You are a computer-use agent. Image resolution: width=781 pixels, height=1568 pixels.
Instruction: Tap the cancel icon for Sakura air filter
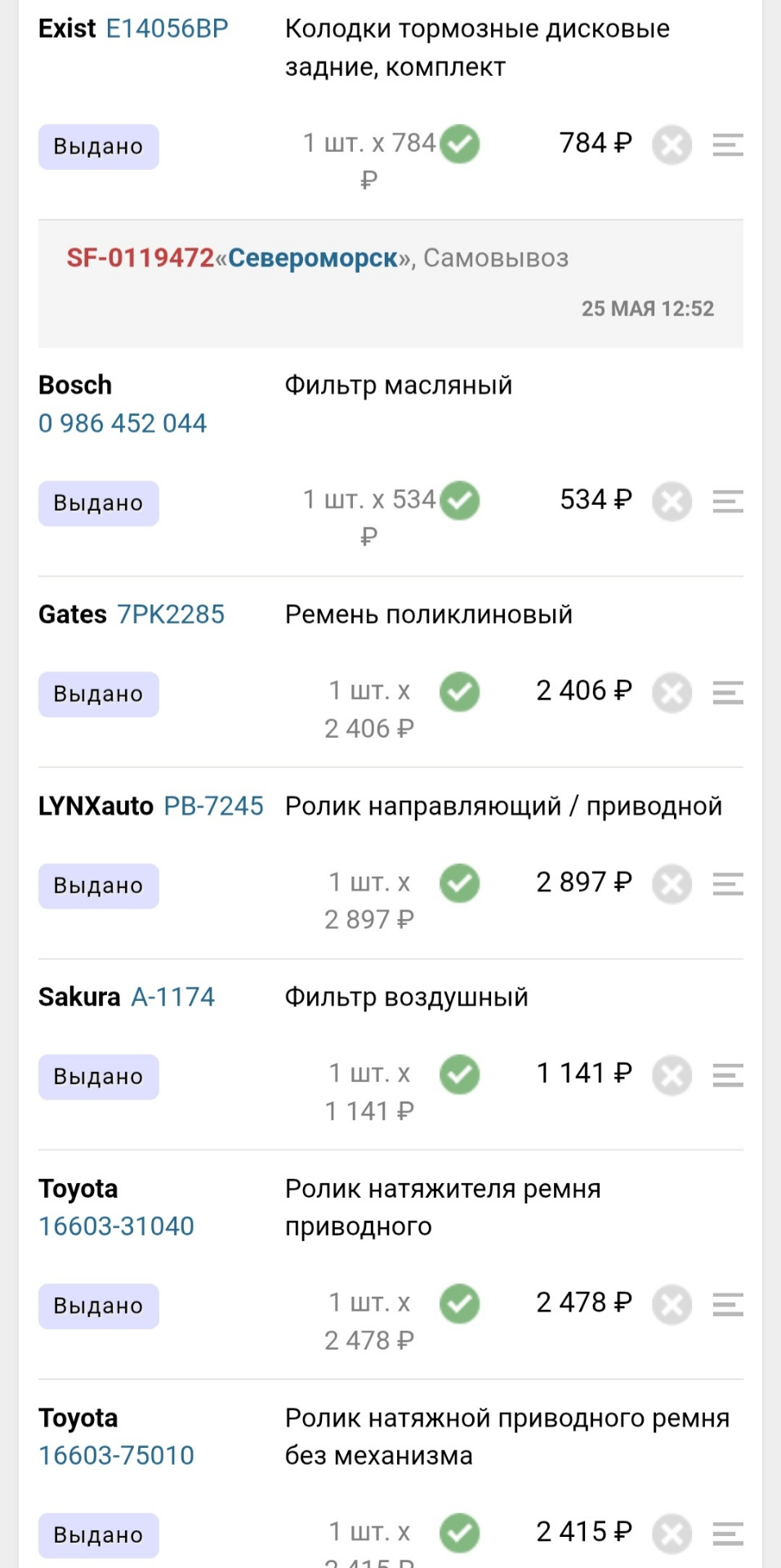click(672, 1075)
